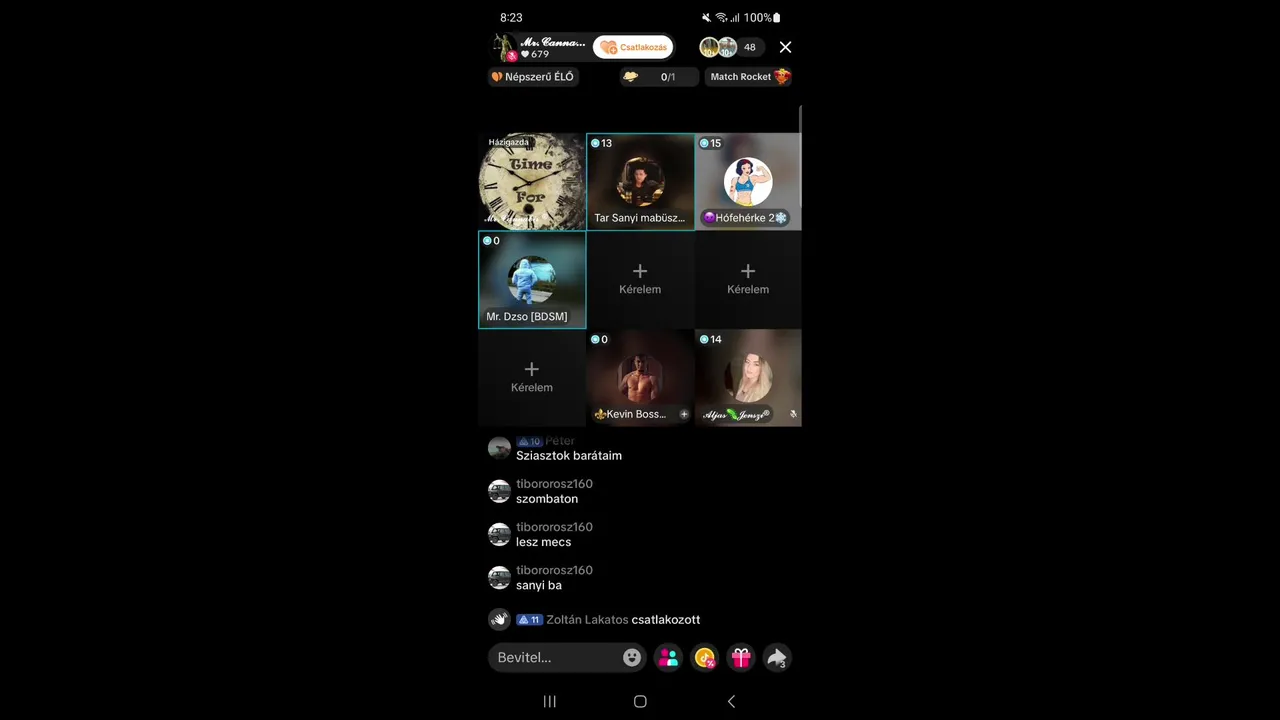Select Mr. Dzso [BDSM] seat
1280x720 pixels.
[x=532, y=280]
